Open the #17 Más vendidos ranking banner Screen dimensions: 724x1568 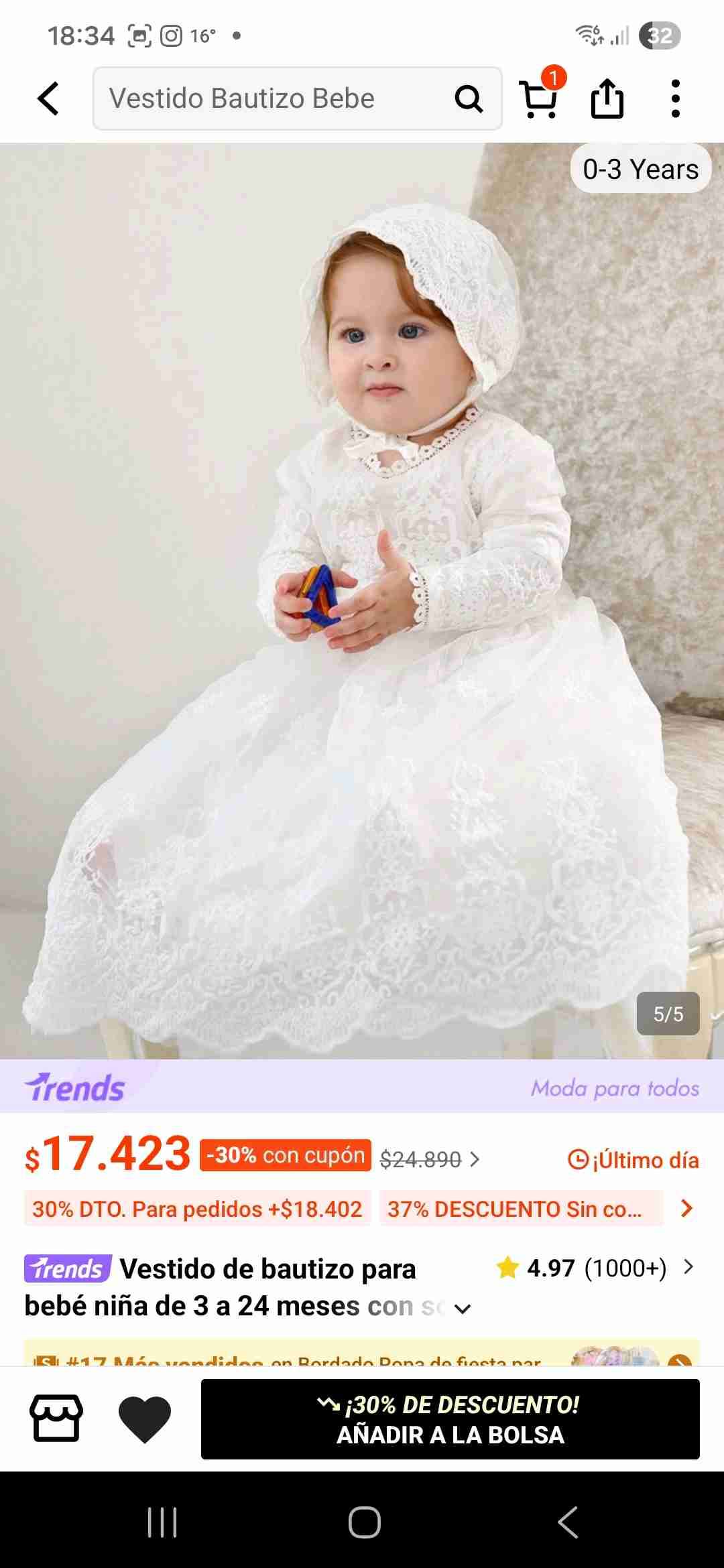[x=362, y=1356]
